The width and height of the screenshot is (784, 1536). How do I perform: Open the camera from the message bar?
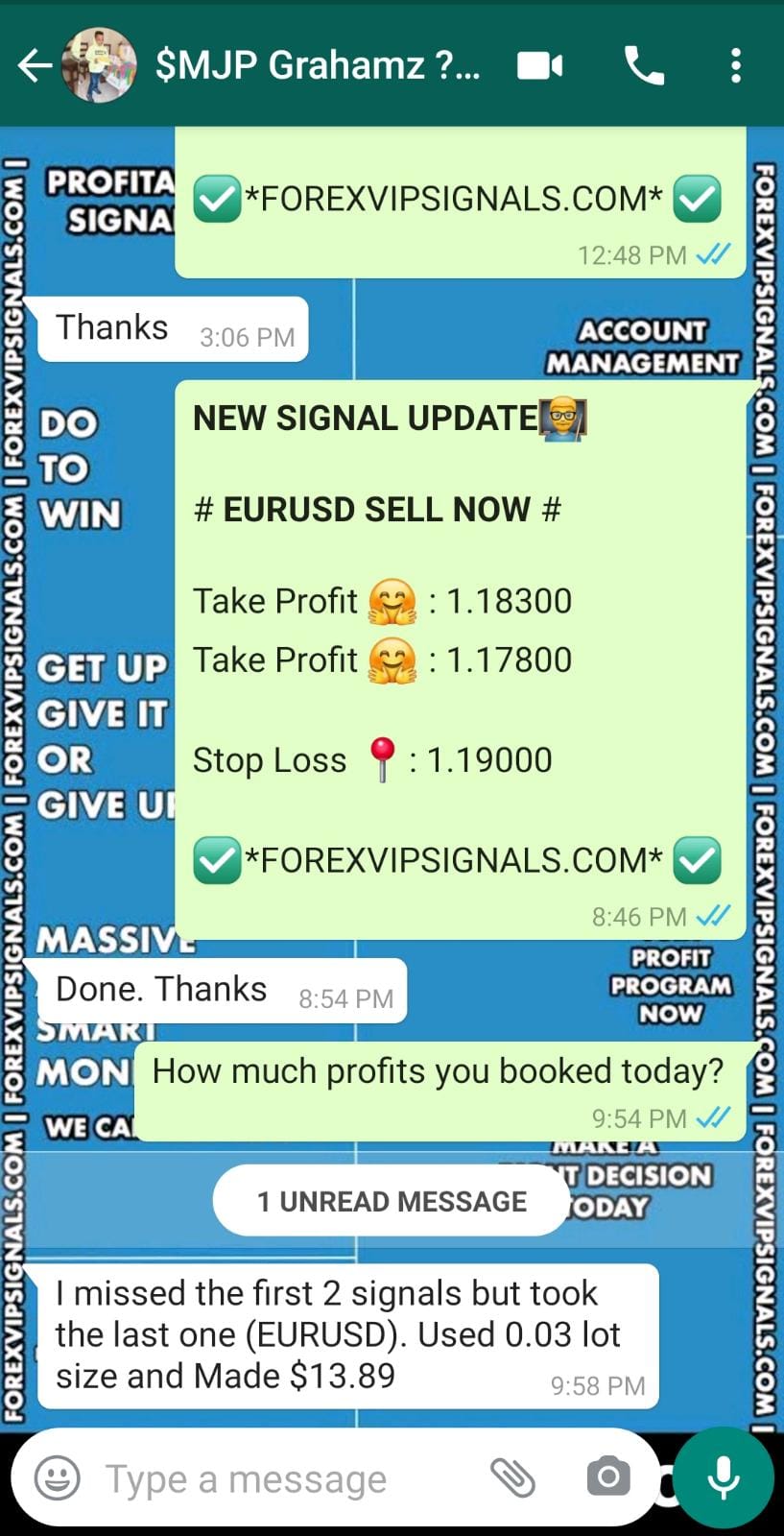[x=608, y=1477]
